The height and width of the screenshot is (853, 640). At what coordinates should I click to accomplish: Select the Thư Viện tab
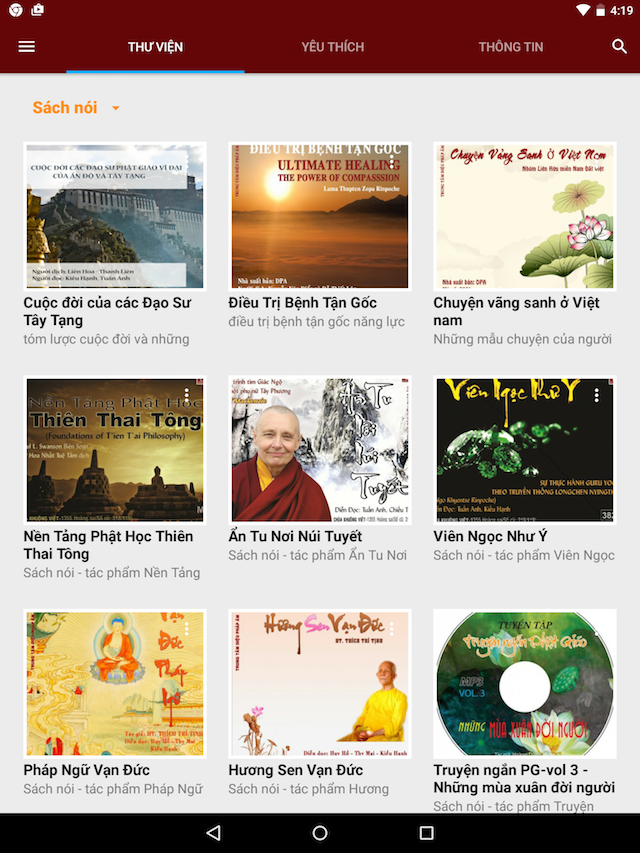[155, 47]
